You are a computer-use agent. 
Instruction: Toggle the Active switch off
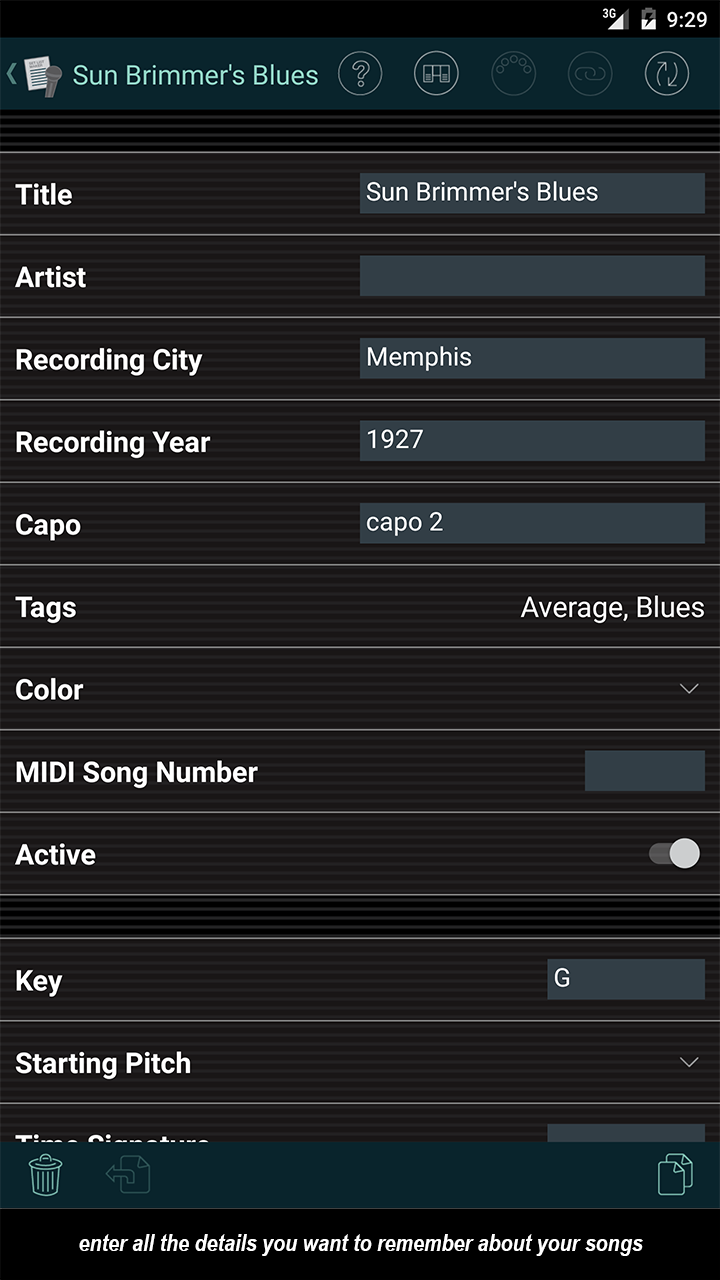[x=670, y=853]
